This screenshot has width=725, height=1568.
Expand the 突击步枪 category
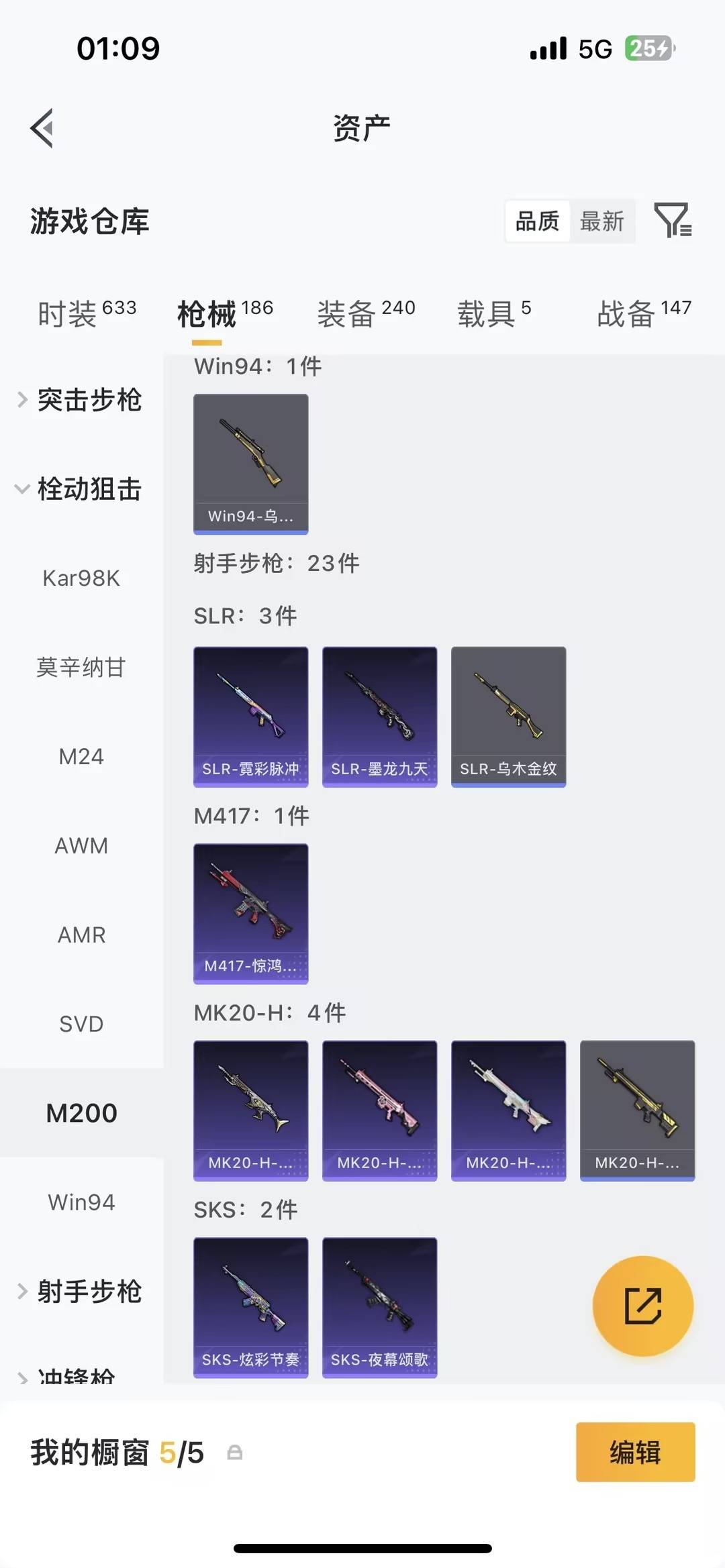click(91, 401)
